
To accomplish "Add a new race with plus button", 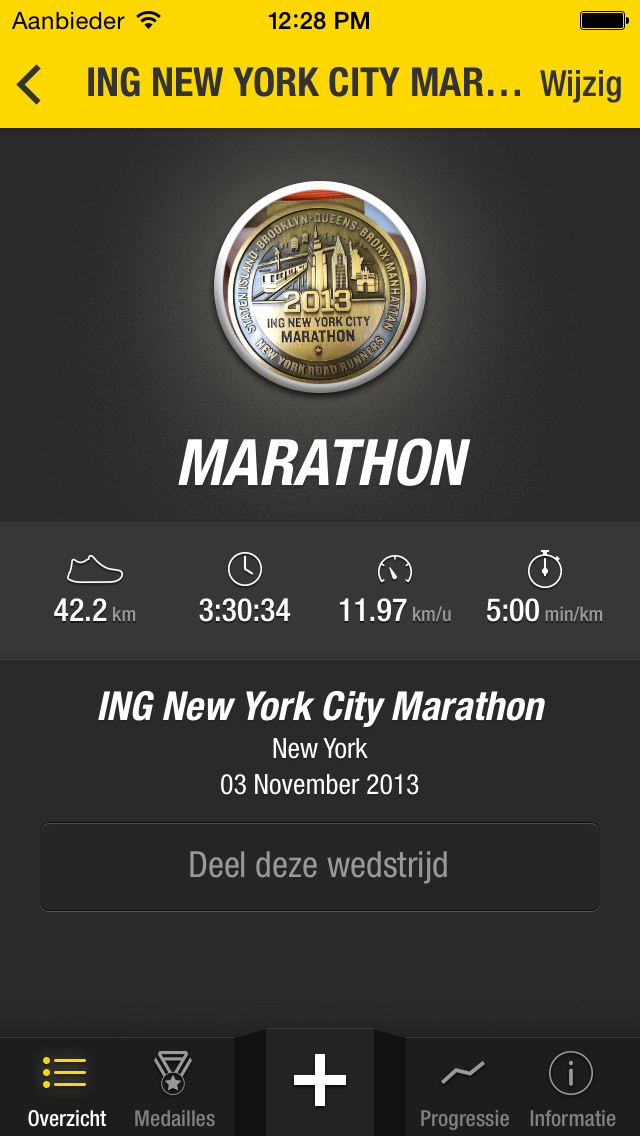I will tap(320, 1081).
